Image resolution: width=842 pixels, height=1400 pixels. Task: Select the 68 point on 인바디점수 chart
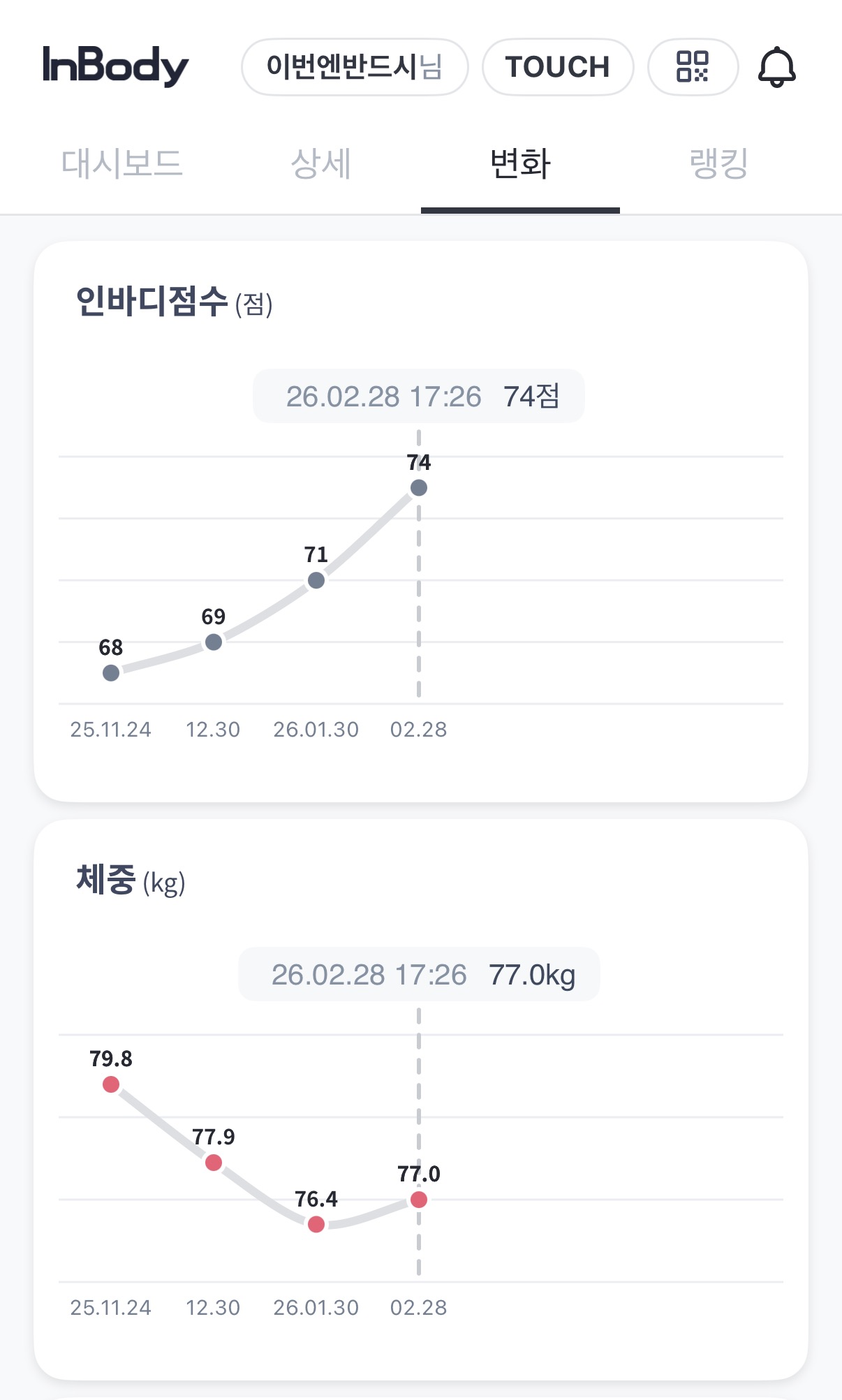(111, 673)
